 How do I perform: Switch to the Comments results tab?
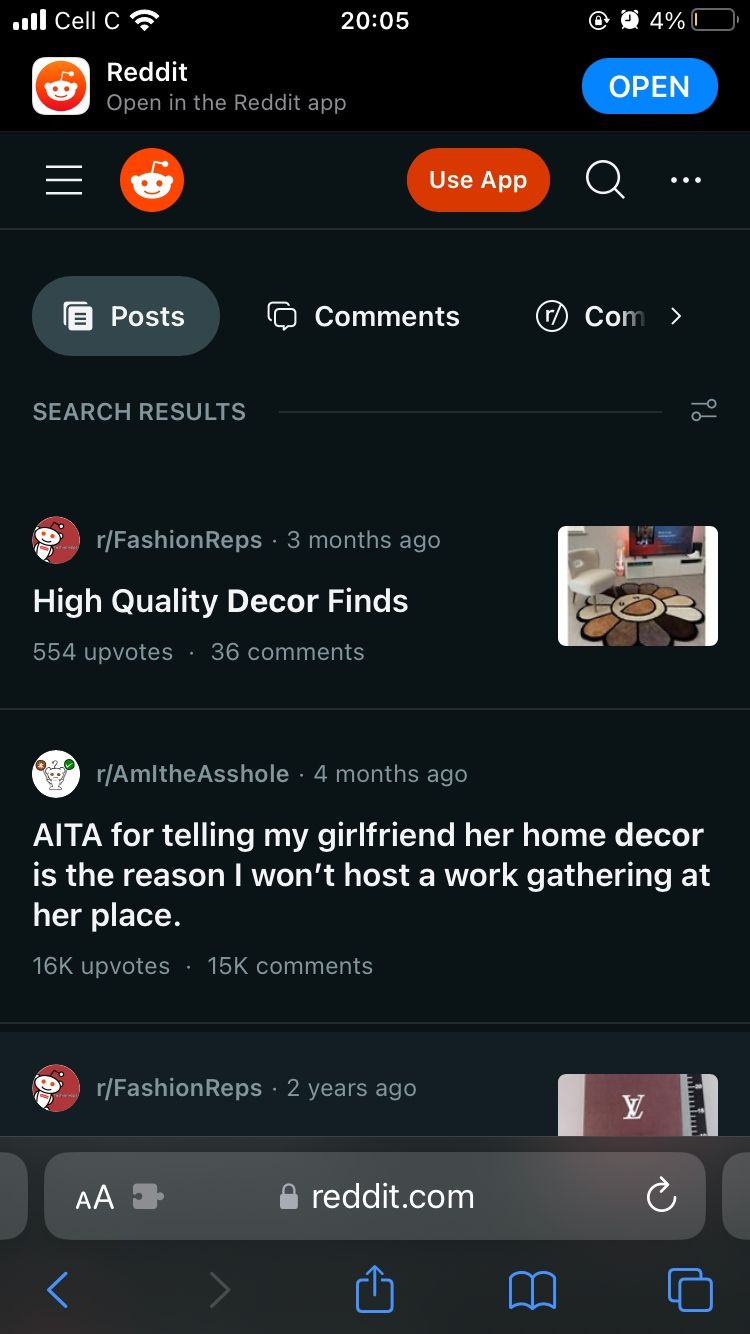(x=363, y=316)
